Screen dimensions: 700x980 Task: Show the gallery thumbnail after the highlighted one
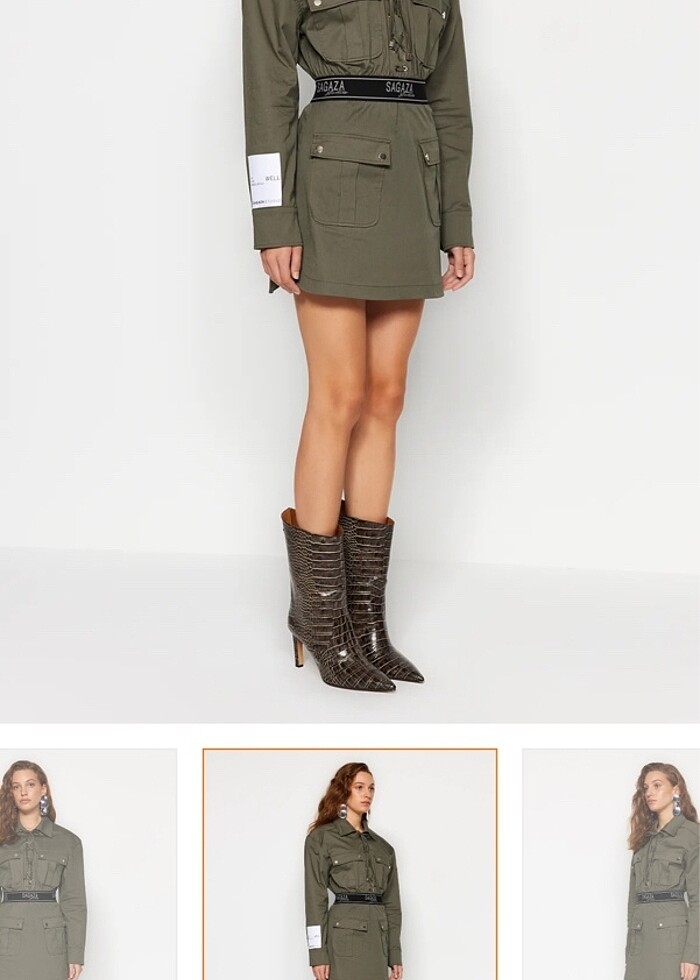point(612,865)
